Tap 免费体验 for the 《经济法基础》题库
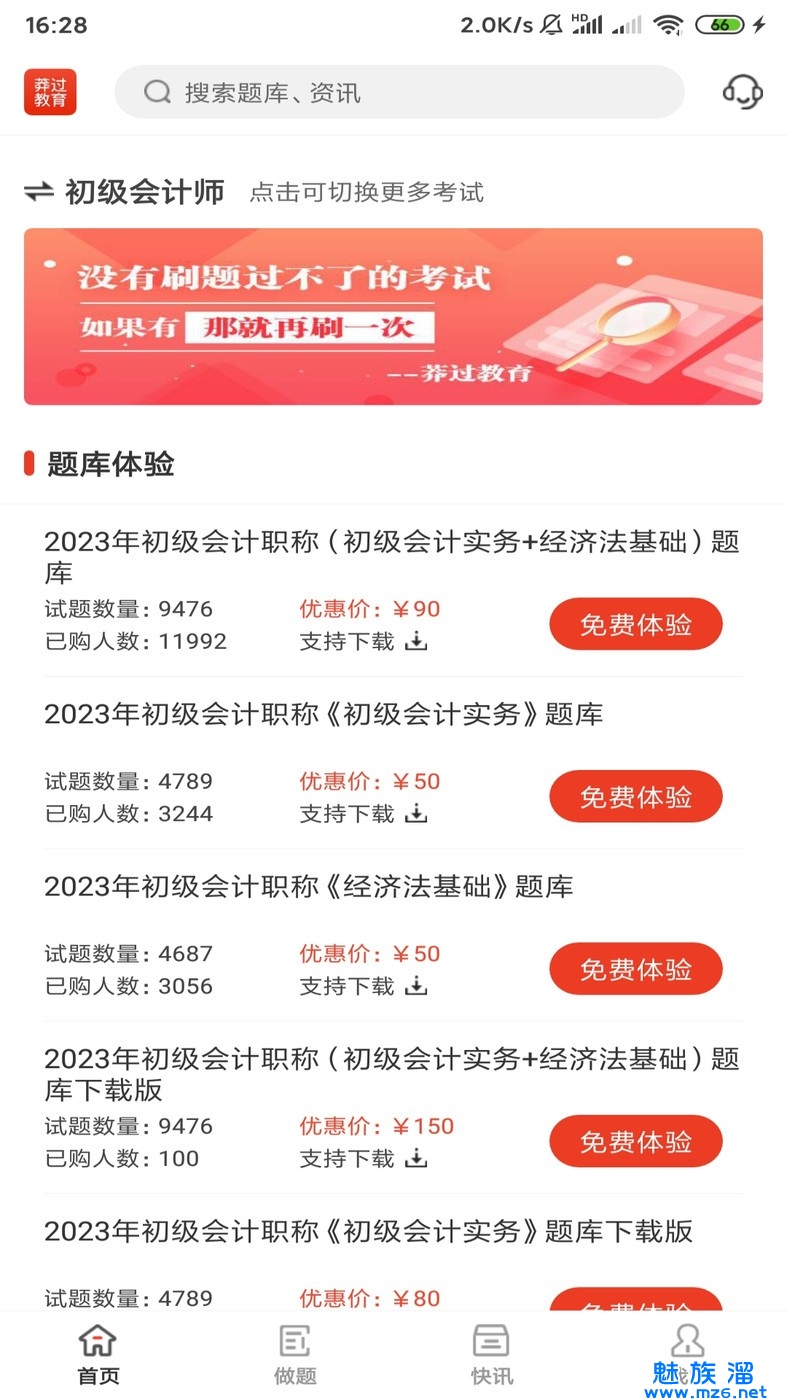Image resolution: width=787 pixels, height=1400 pixels. (635, 969)
